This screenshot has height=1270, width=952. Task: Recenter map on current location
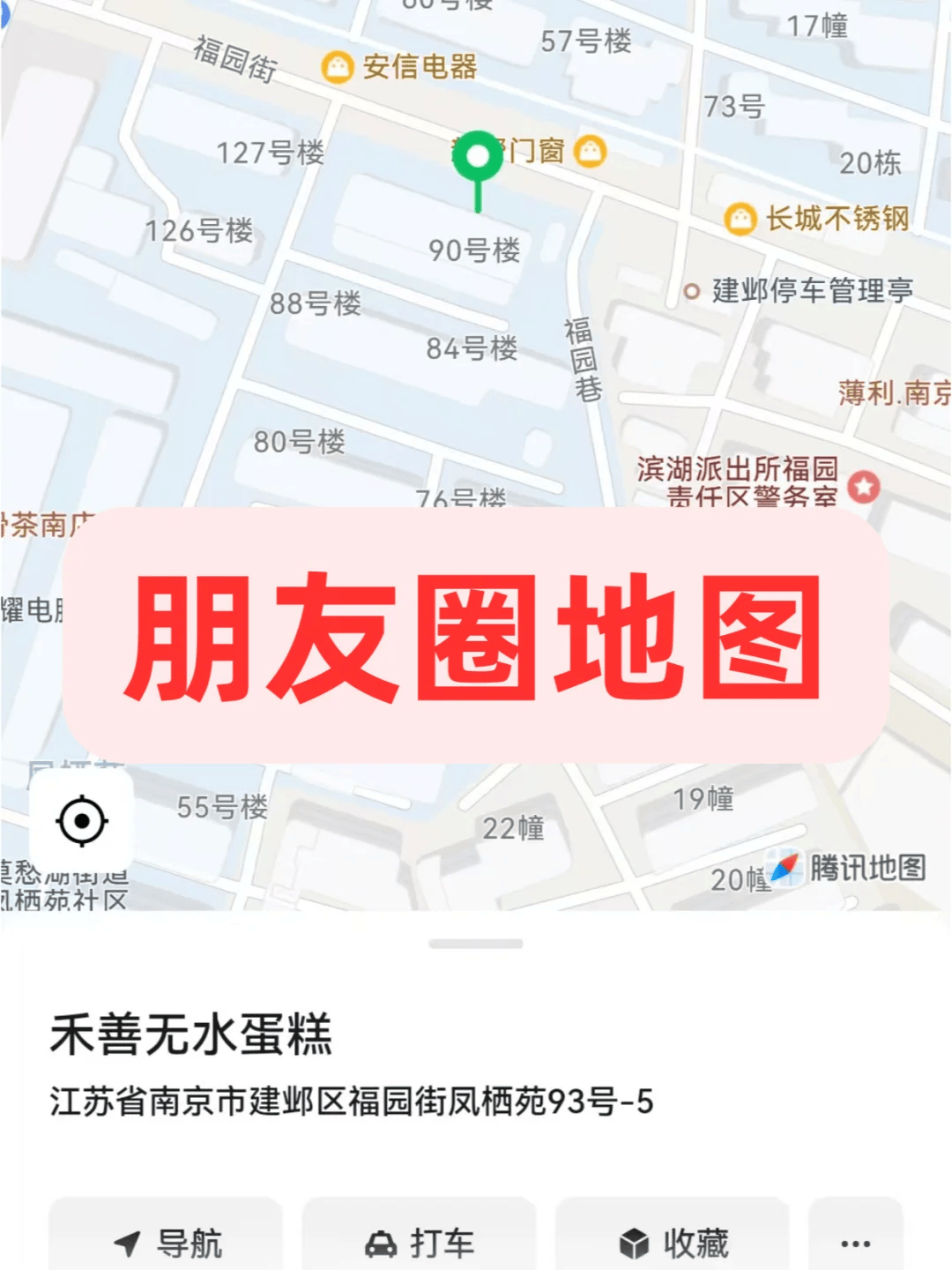click(82, 821)
